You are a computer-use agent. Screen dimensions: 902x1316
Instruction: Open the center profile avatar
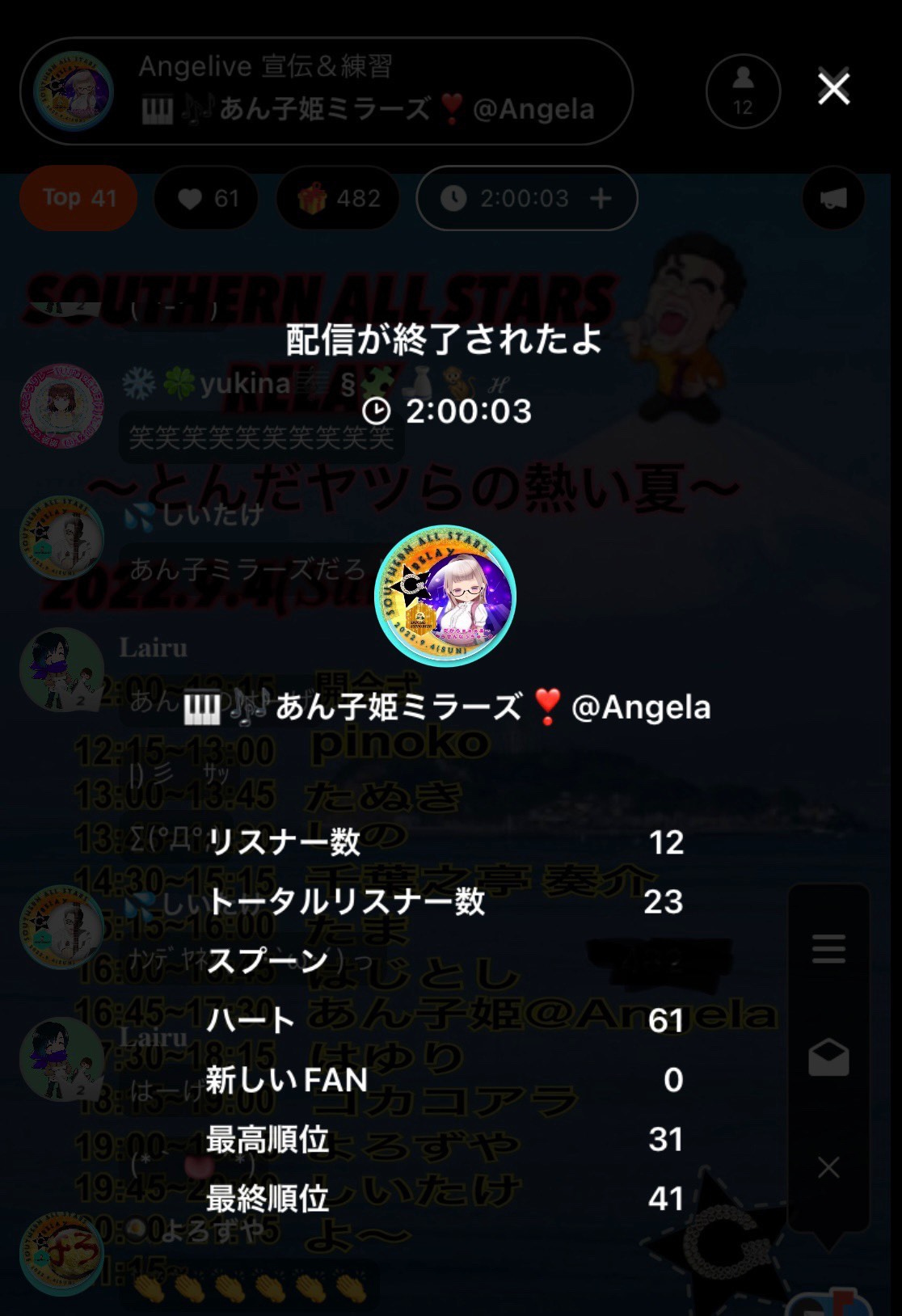(445, 596)
